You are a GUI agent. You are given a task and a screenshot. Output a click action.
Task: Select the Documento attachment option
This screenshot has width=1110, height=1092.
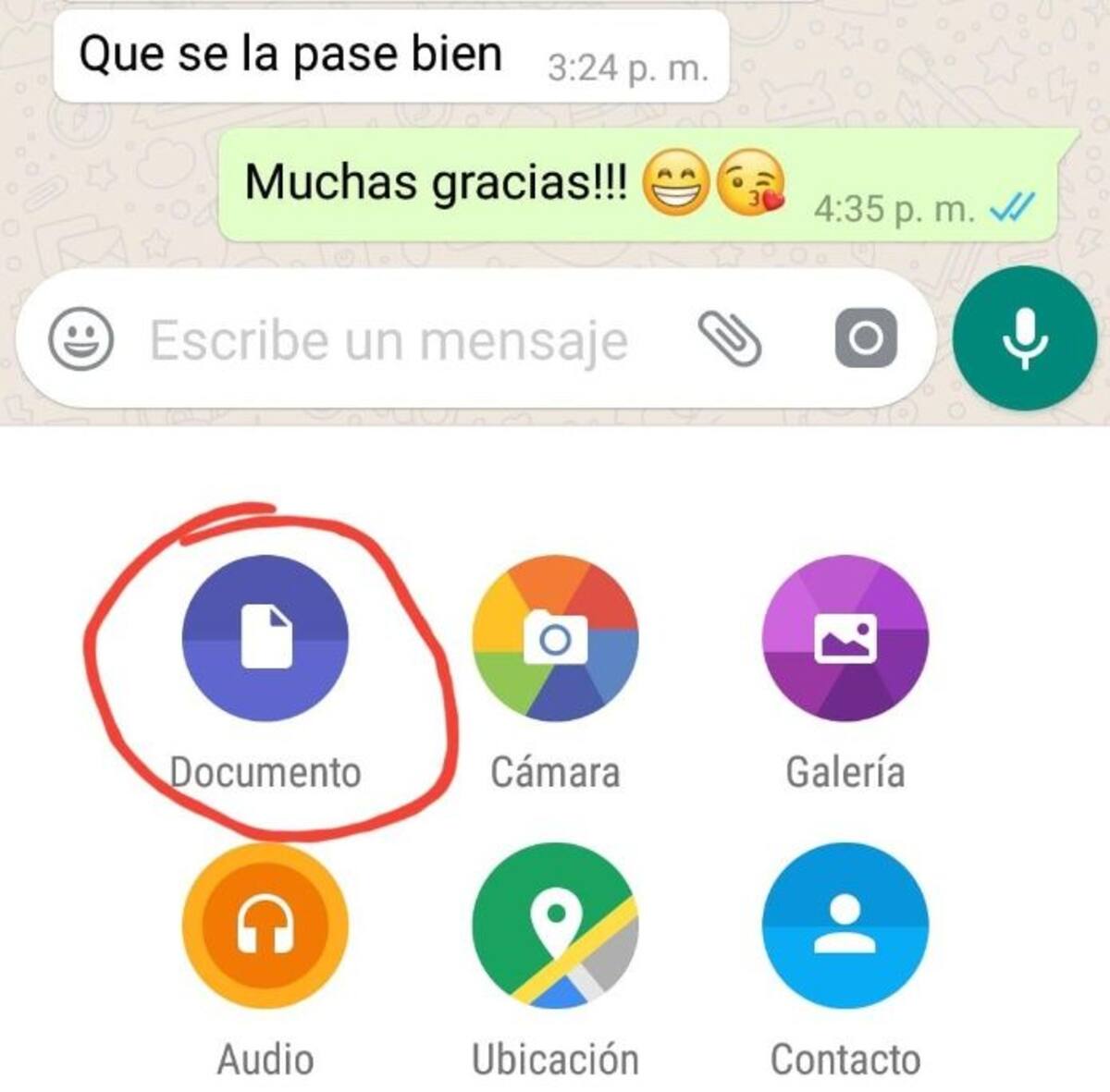[265, 638]
